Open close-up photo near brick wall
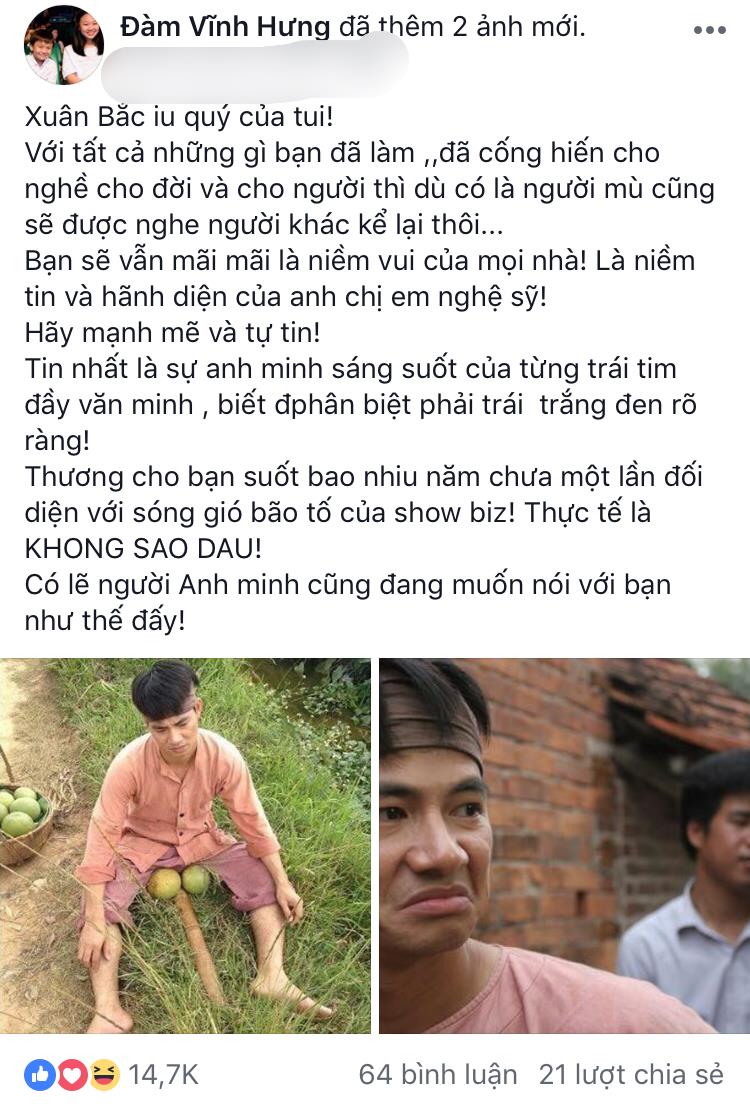Viewport: 750px width, 1104px height. point(564,845)
